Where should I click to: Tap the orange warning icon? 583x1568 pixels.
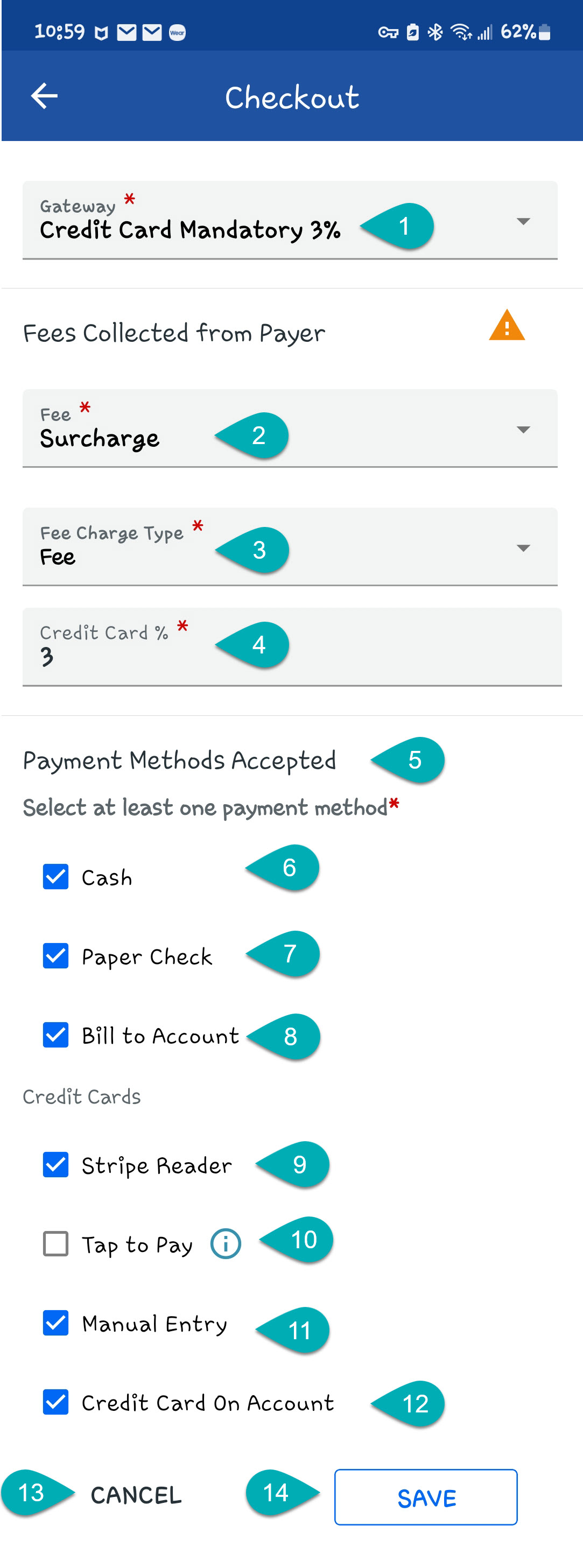(x=507, y=326)
